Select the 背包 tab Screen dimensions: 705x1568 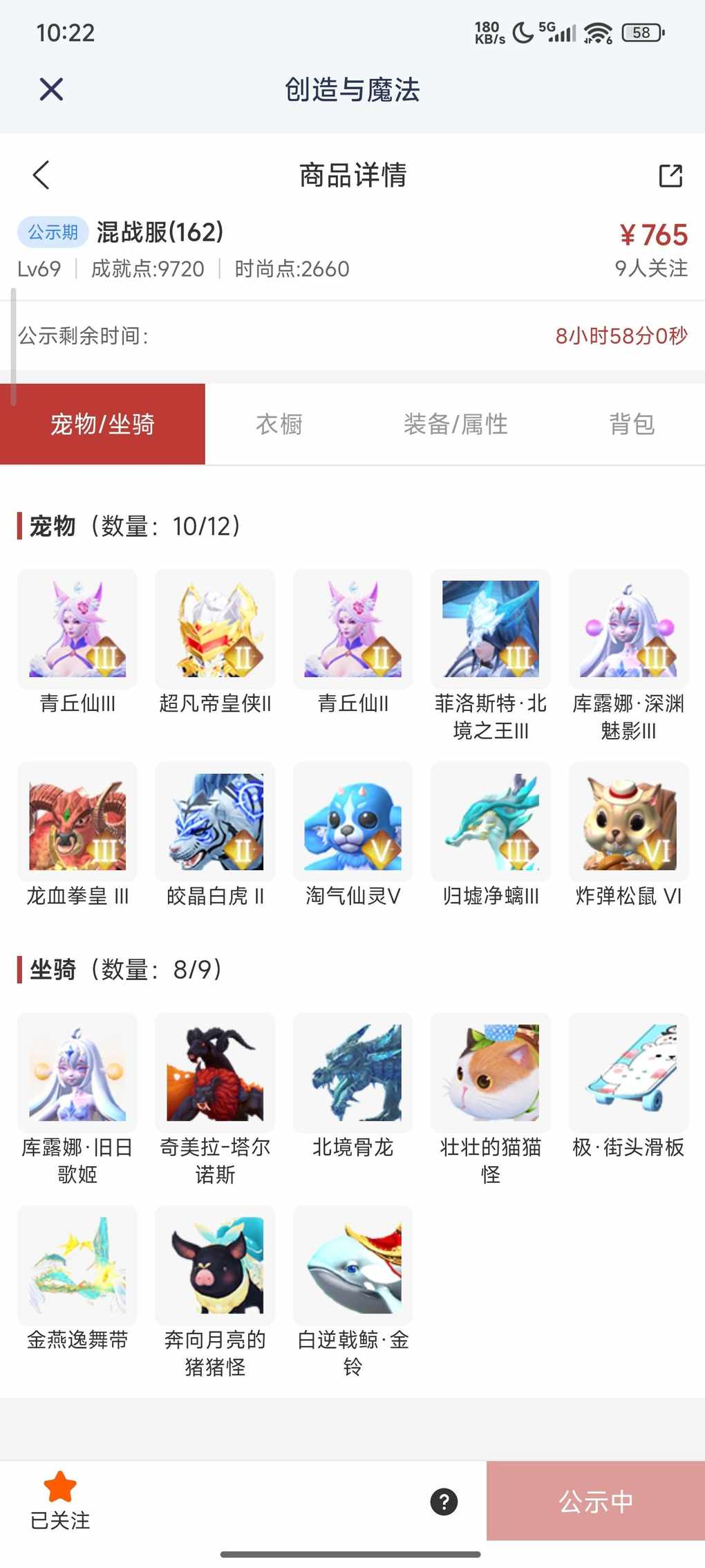tap(632, 424)
